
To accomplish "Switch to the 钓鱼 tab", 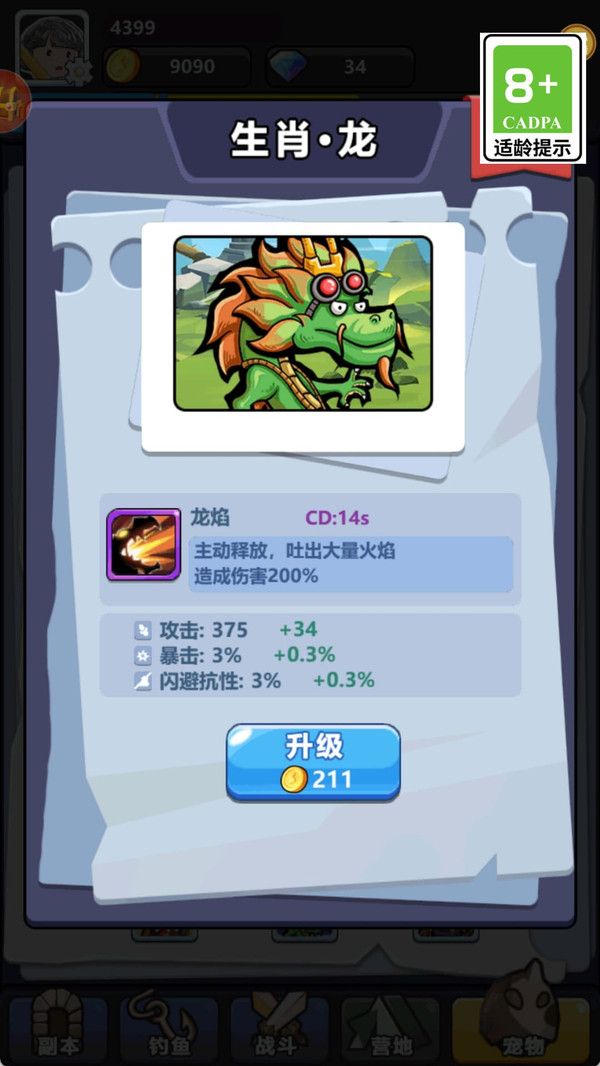I will [x=169, y=1025].
